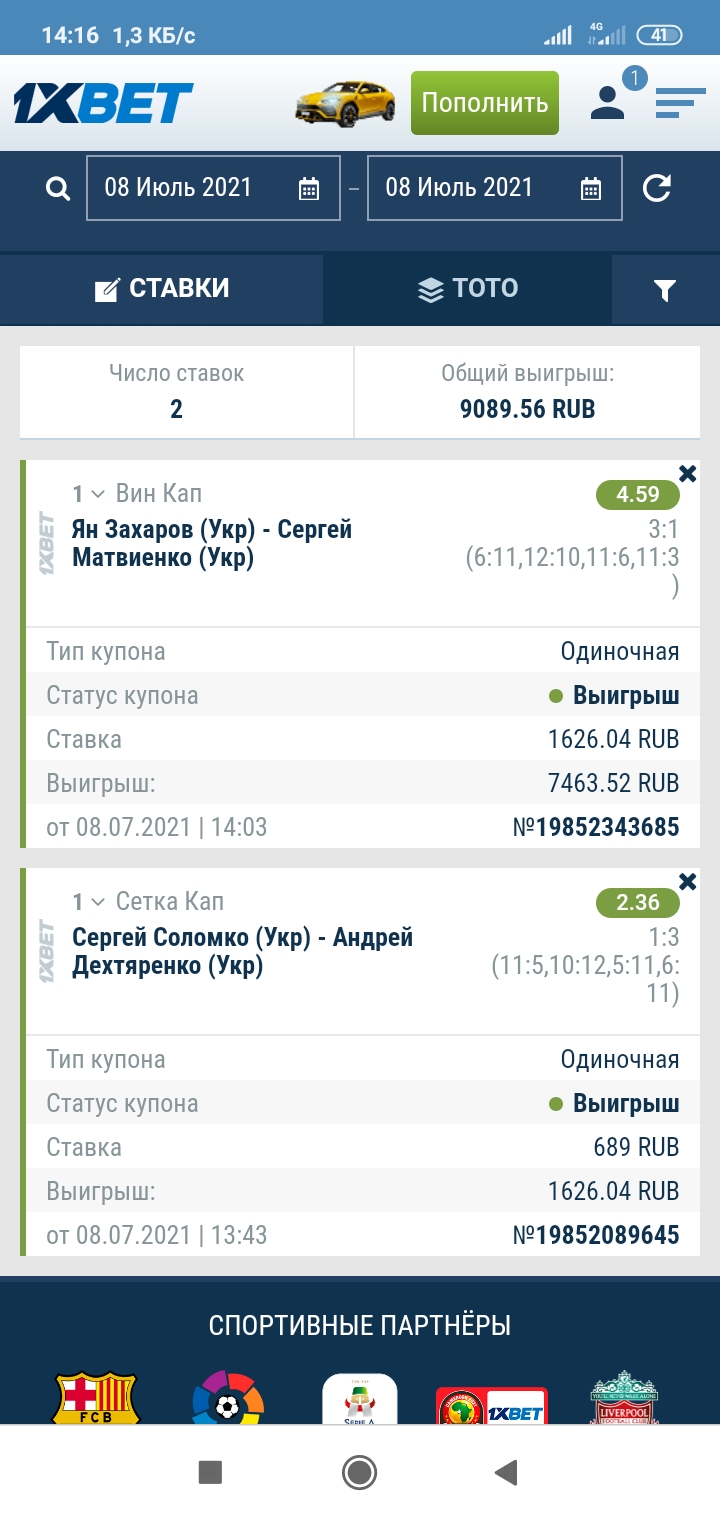Switch to the ТОТО tab
This screenshot has width=720, height=1520.
(x=467, y=289)
